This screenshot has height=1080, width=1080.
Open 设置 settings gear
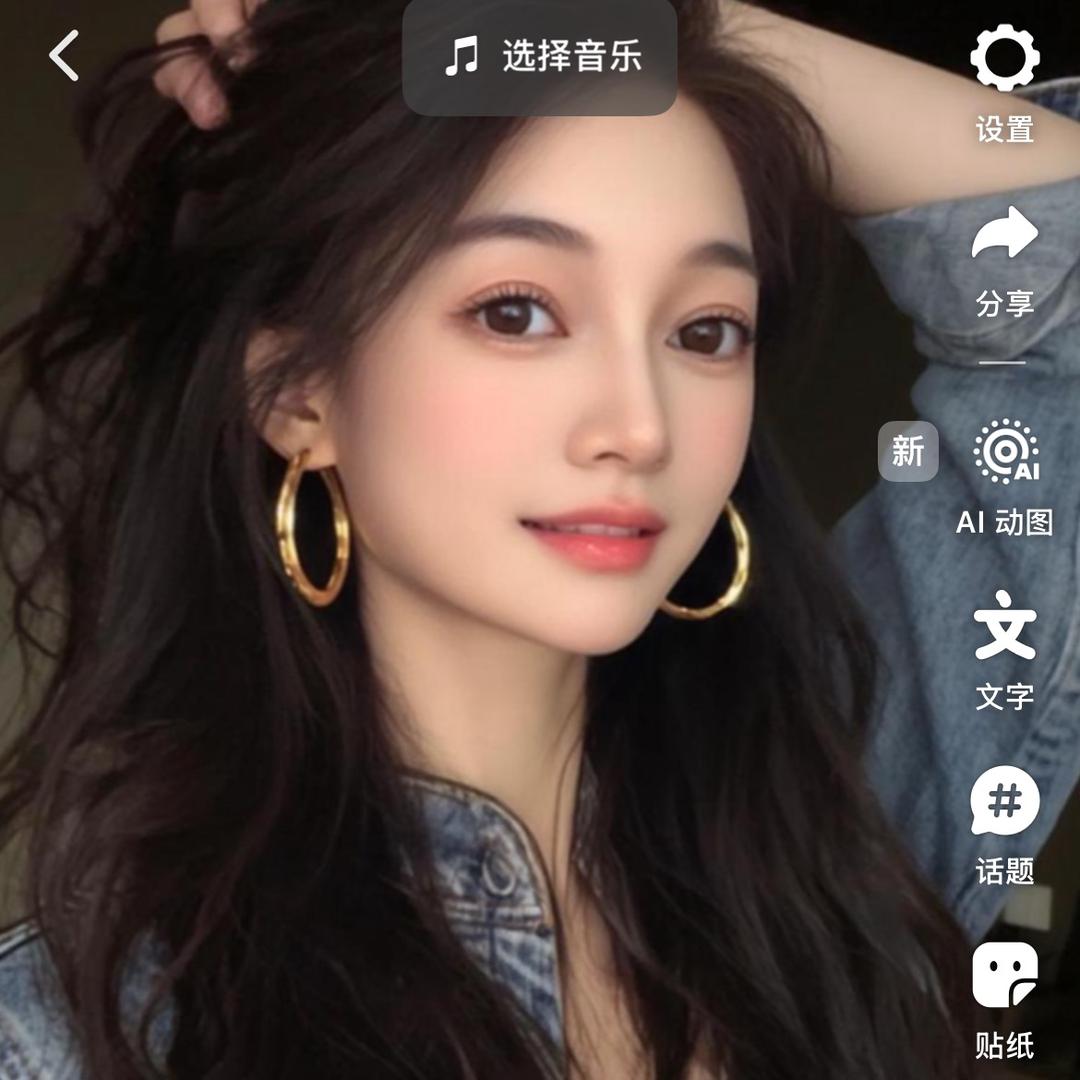tap(1005, 60)
